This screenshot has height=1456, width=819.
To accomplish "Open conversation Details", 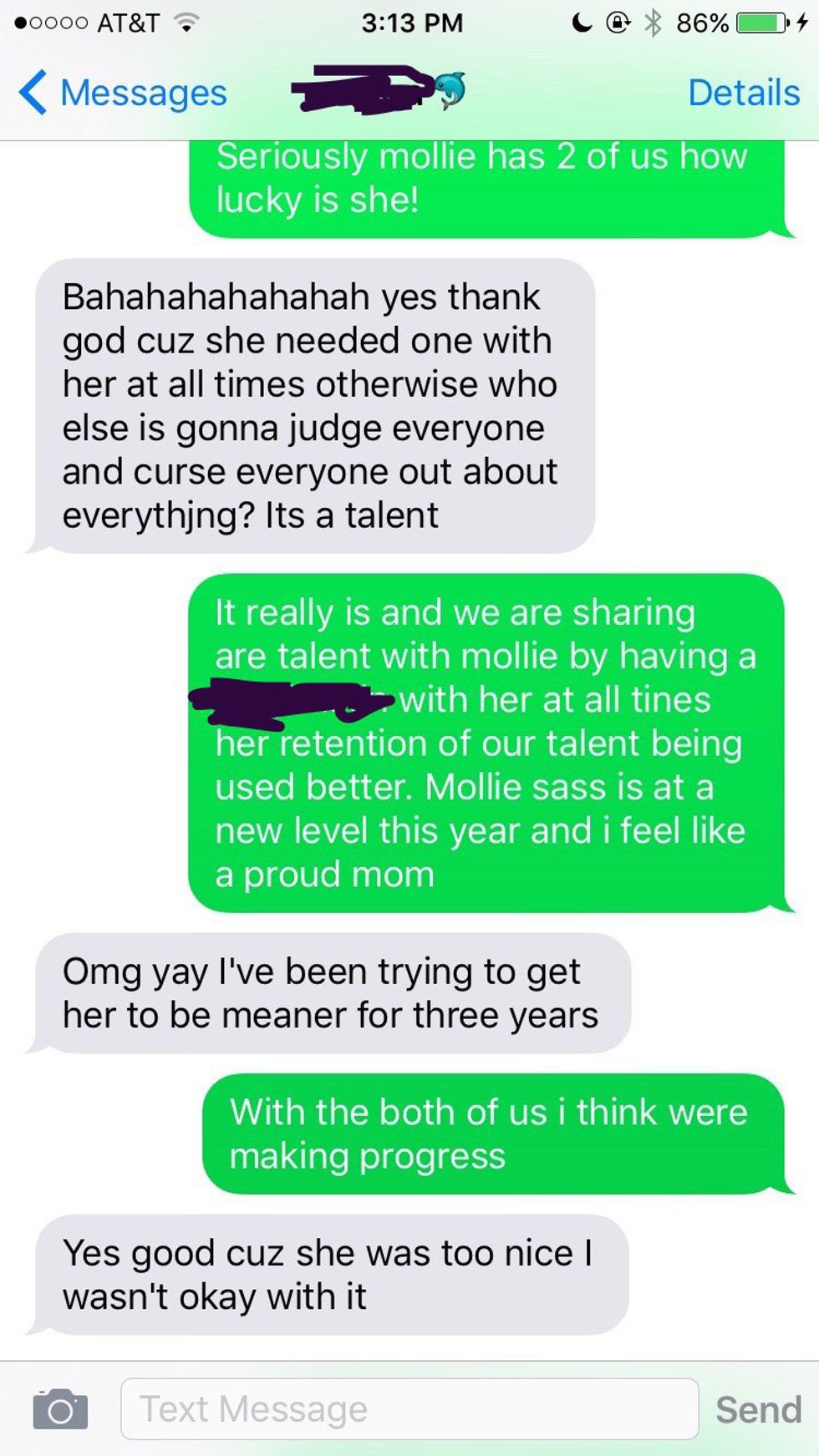I will pyautogui.click(x=743, y=93).
